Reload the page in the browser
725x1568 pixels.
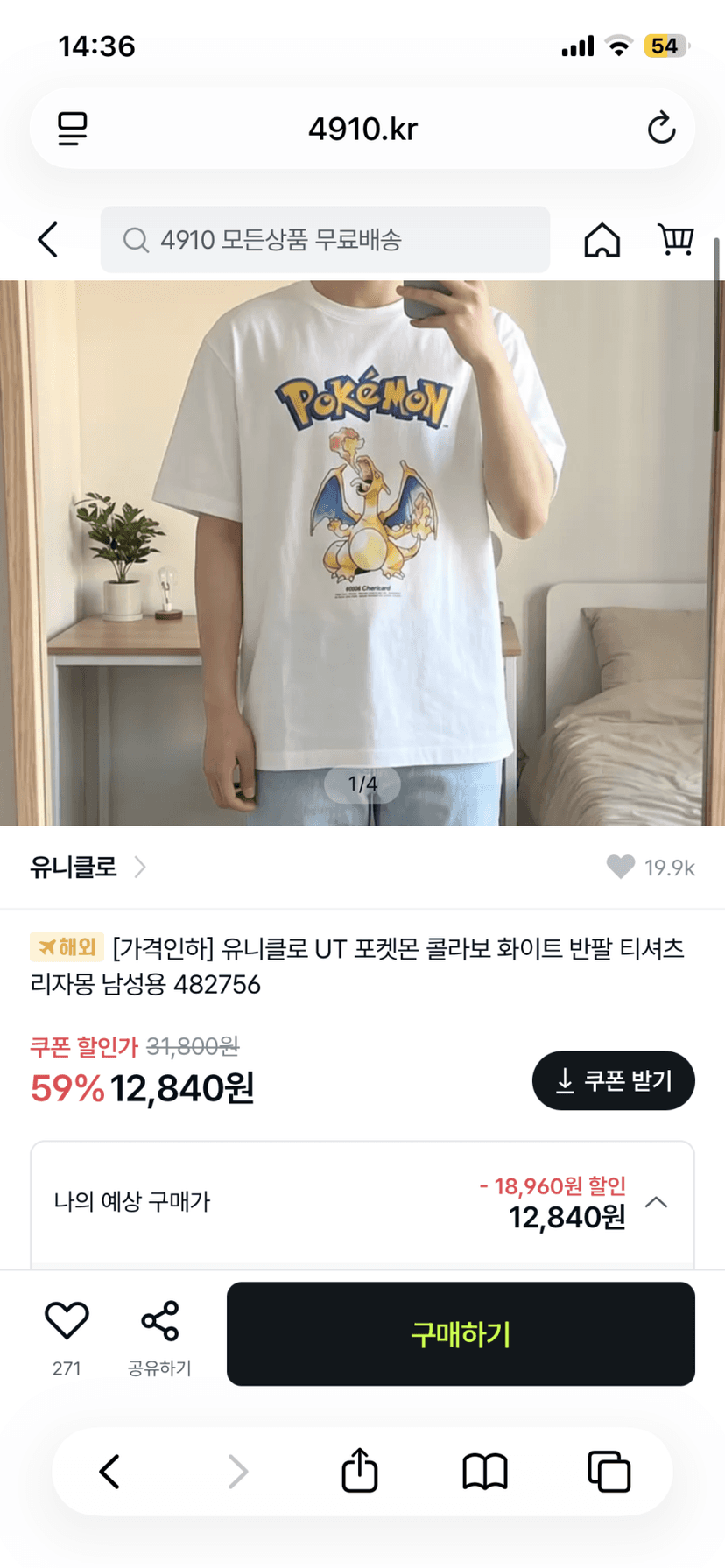[x=661, y=128]
